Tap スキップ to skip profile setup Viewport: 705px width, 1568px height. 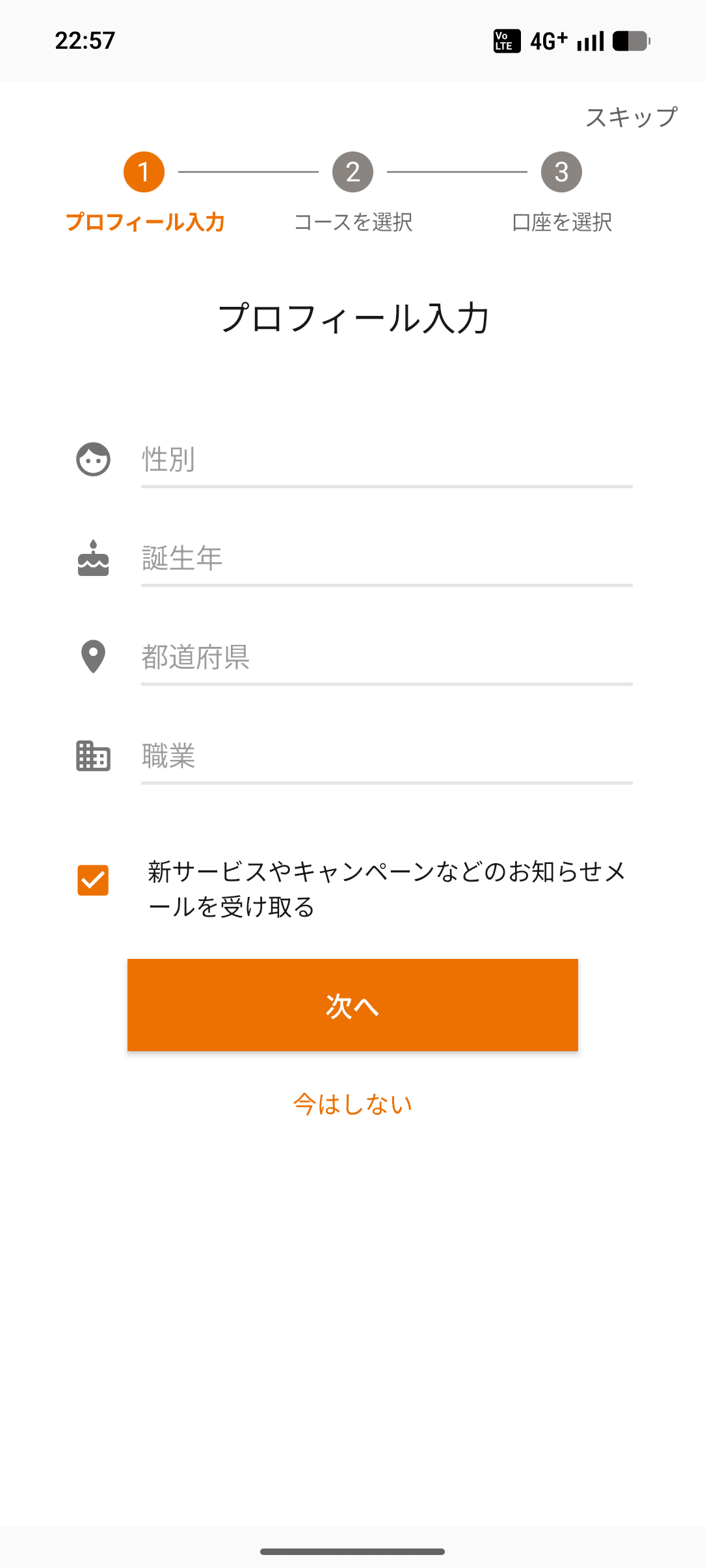coord(631,118)
